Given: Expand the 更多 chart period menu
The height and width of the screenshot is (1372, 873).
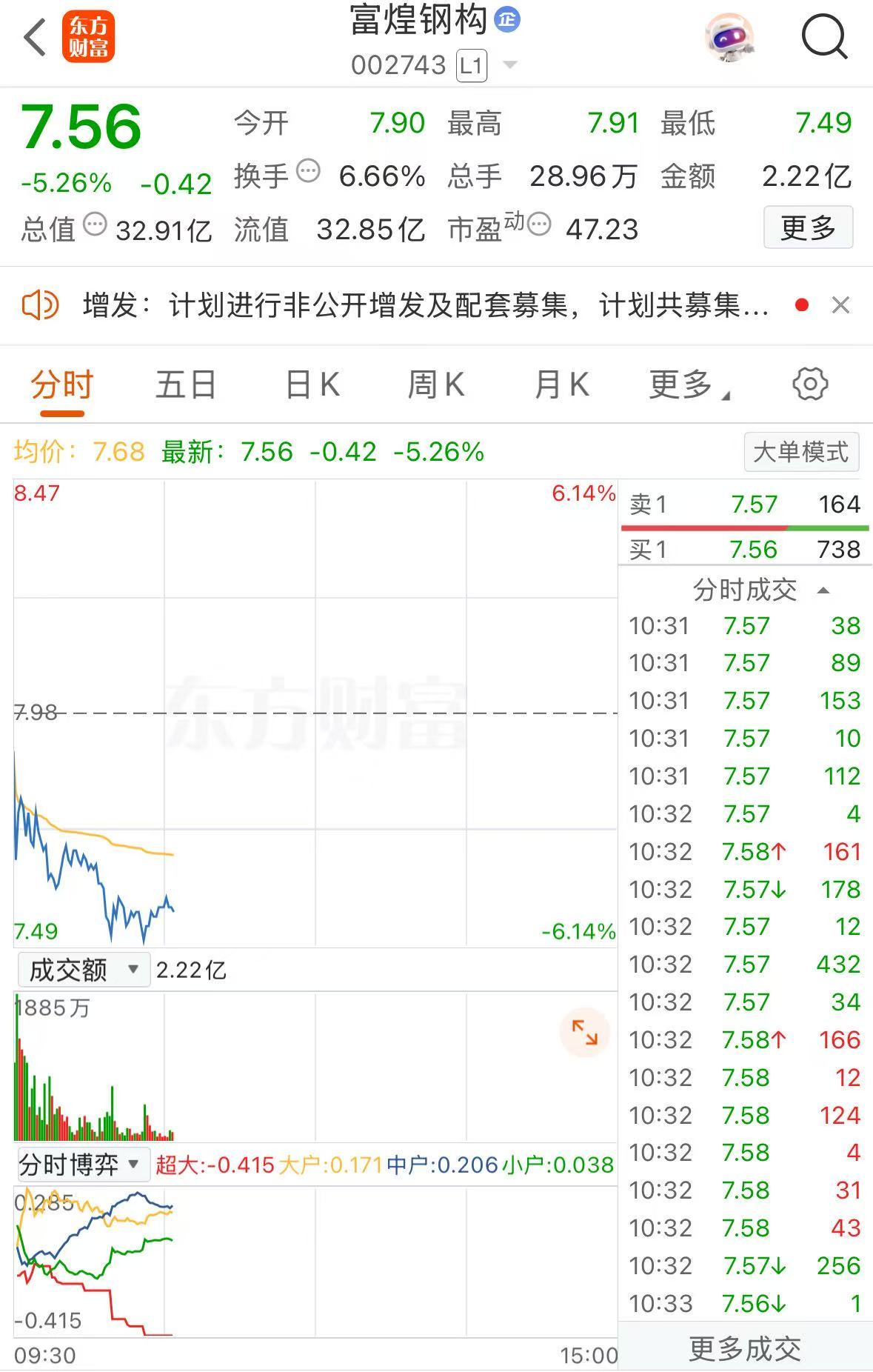Looking at the screenshot, I should click(x=689, y=385).
